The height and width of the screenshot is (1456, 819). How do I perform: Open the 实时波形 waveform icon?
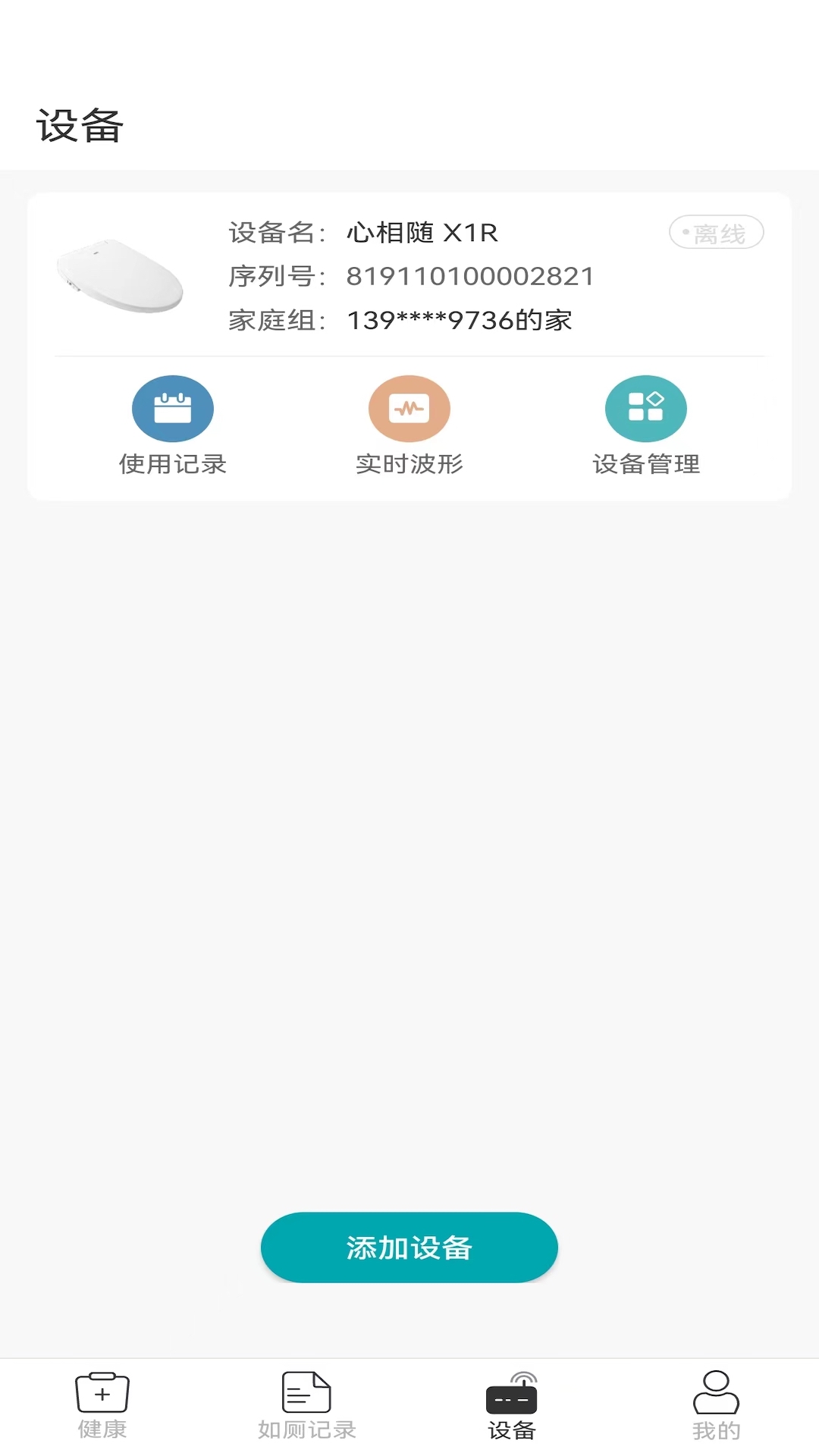409,408
